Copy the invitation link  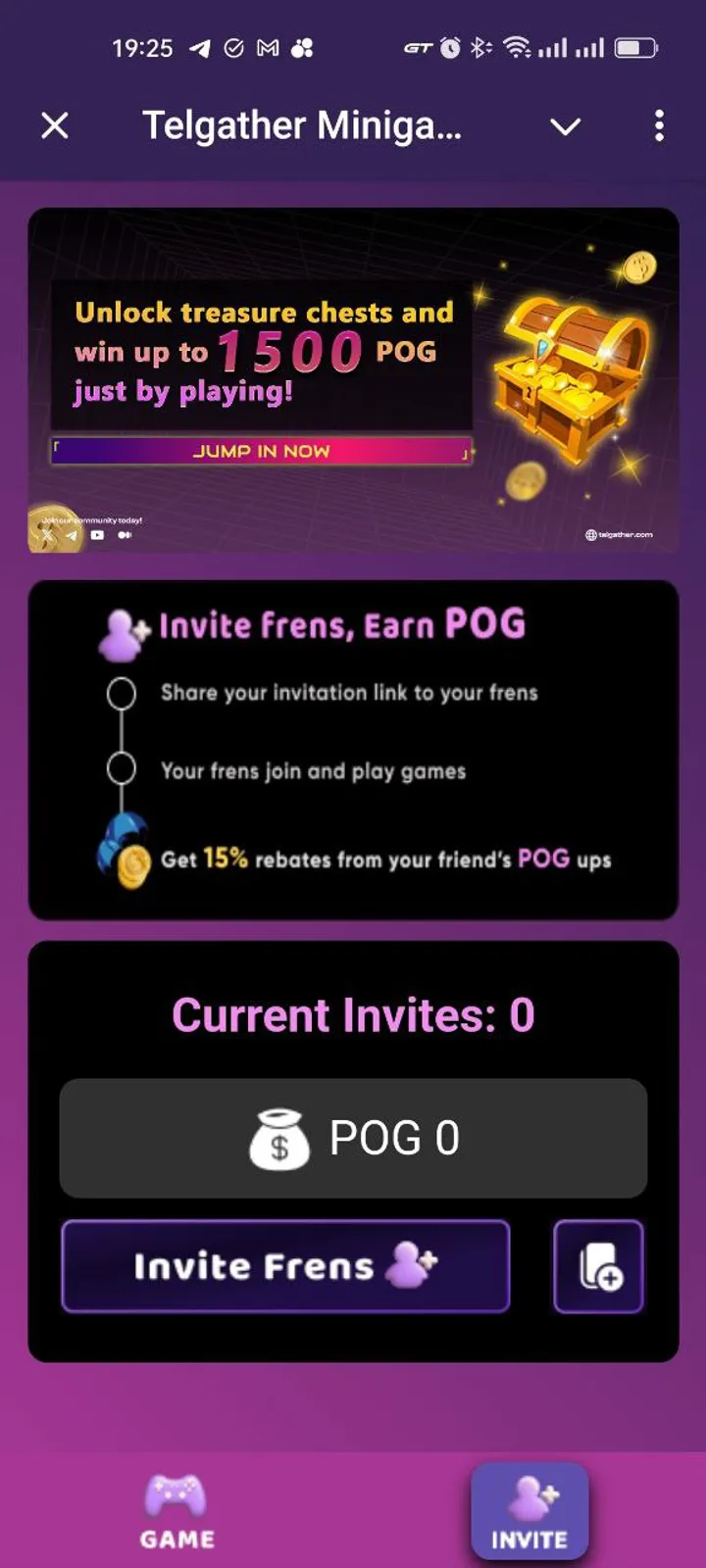598,1266
